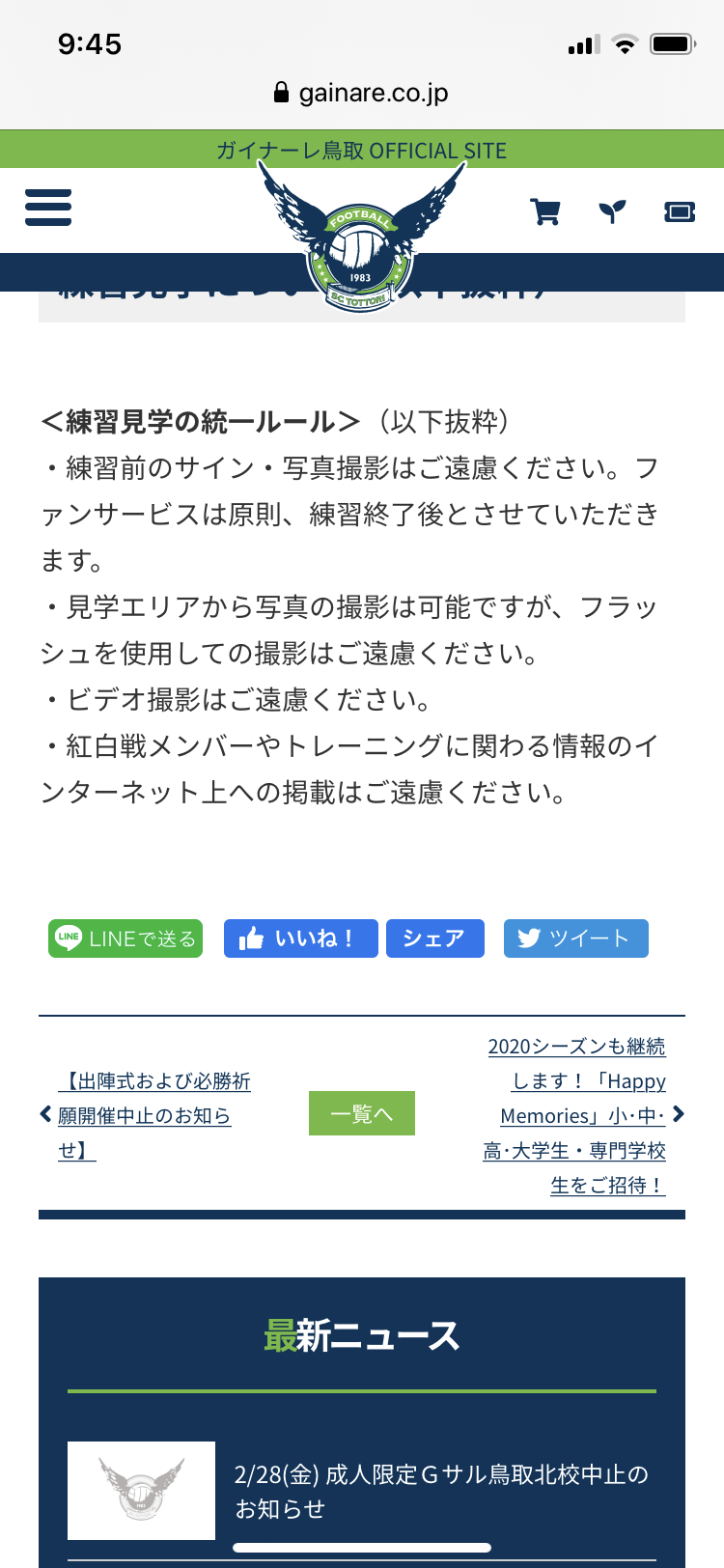Open the ticket icon

(680, 211)
